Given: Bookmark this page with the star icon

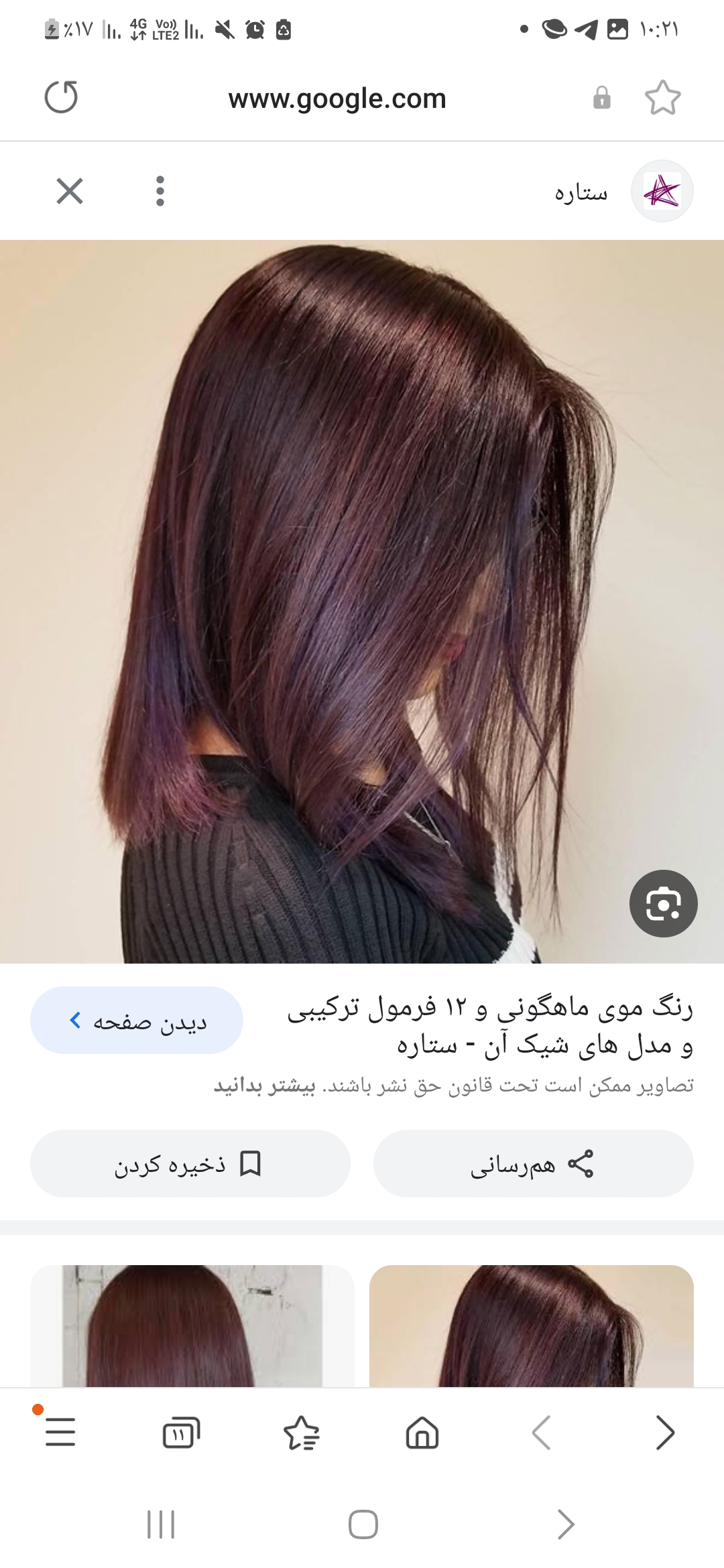Looking at the screenshot, I should (x=662, y=98).
